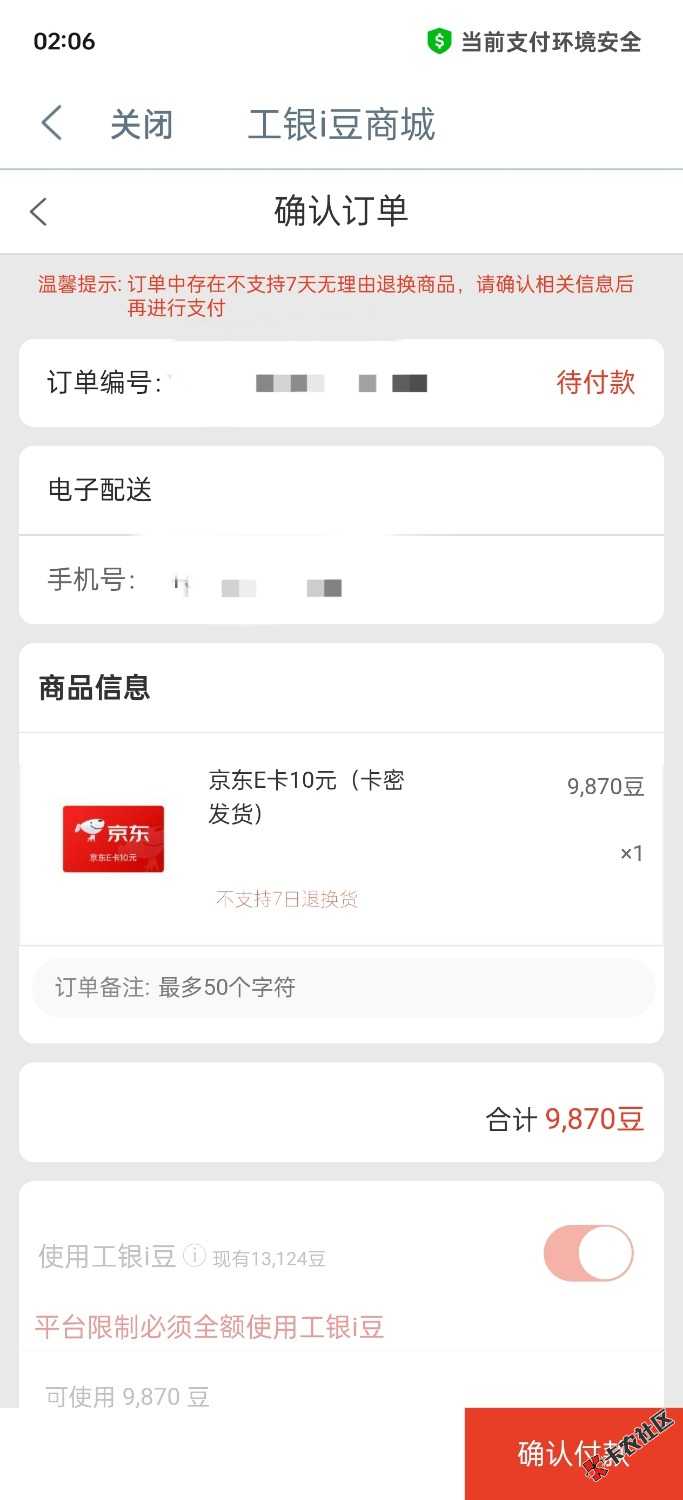This screenshot has width=683, height=1500.
Task: Toggle the 使用工银i豆 switch
Action: tap(588, 1254)
